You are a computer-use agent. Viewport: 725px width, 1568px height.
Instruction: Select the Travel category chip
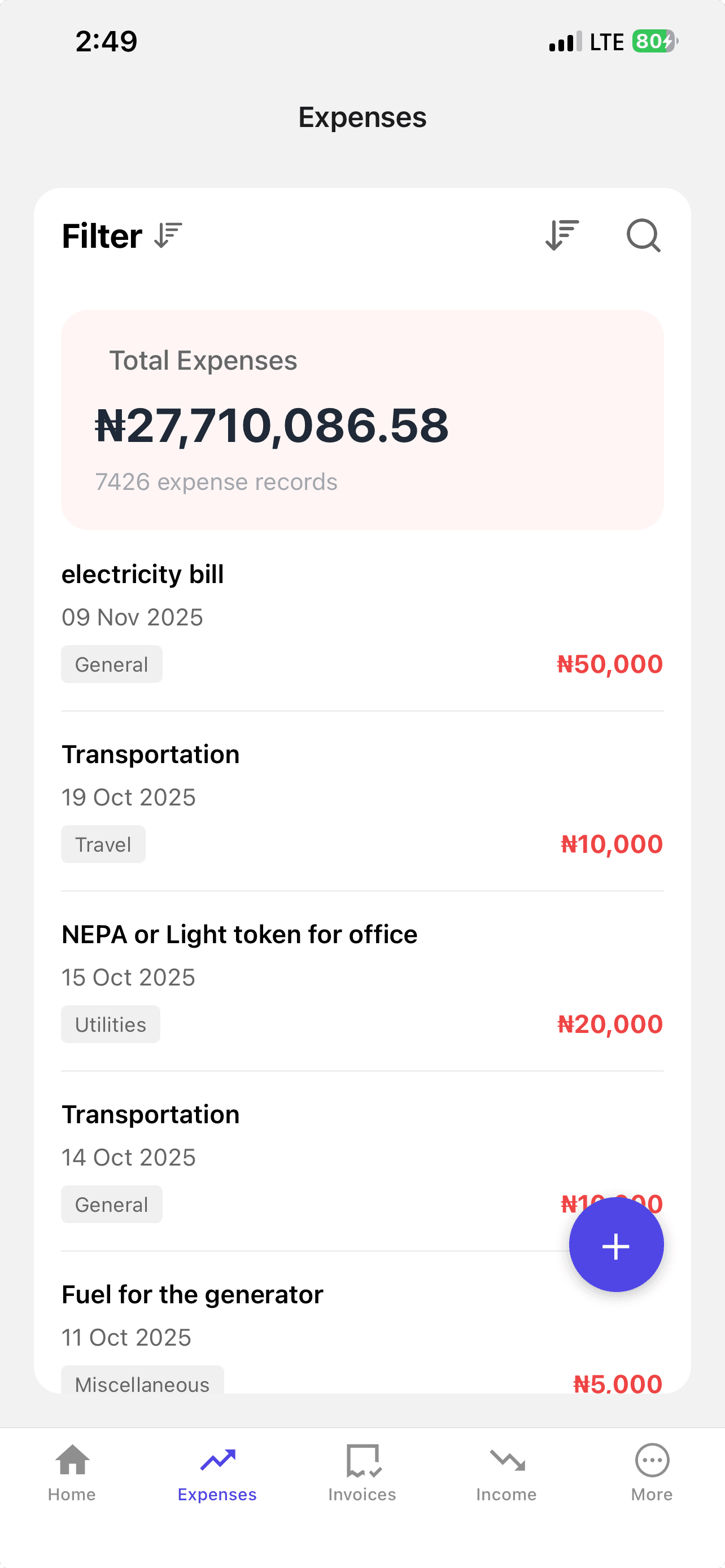pyautogui.click(x=103, y=844)
